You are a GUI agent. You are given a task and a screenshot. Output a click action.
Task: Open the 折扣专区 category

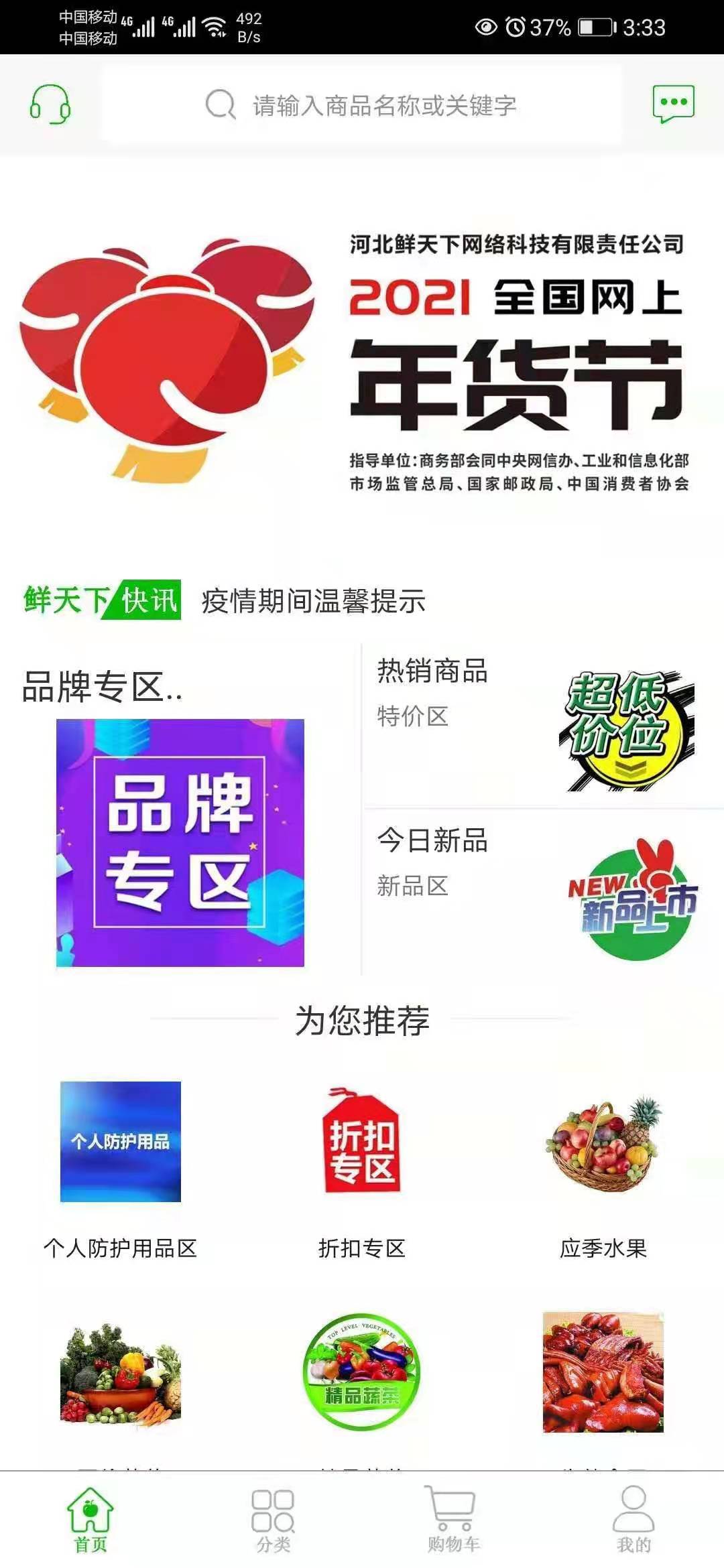[x=362, y=1166]
